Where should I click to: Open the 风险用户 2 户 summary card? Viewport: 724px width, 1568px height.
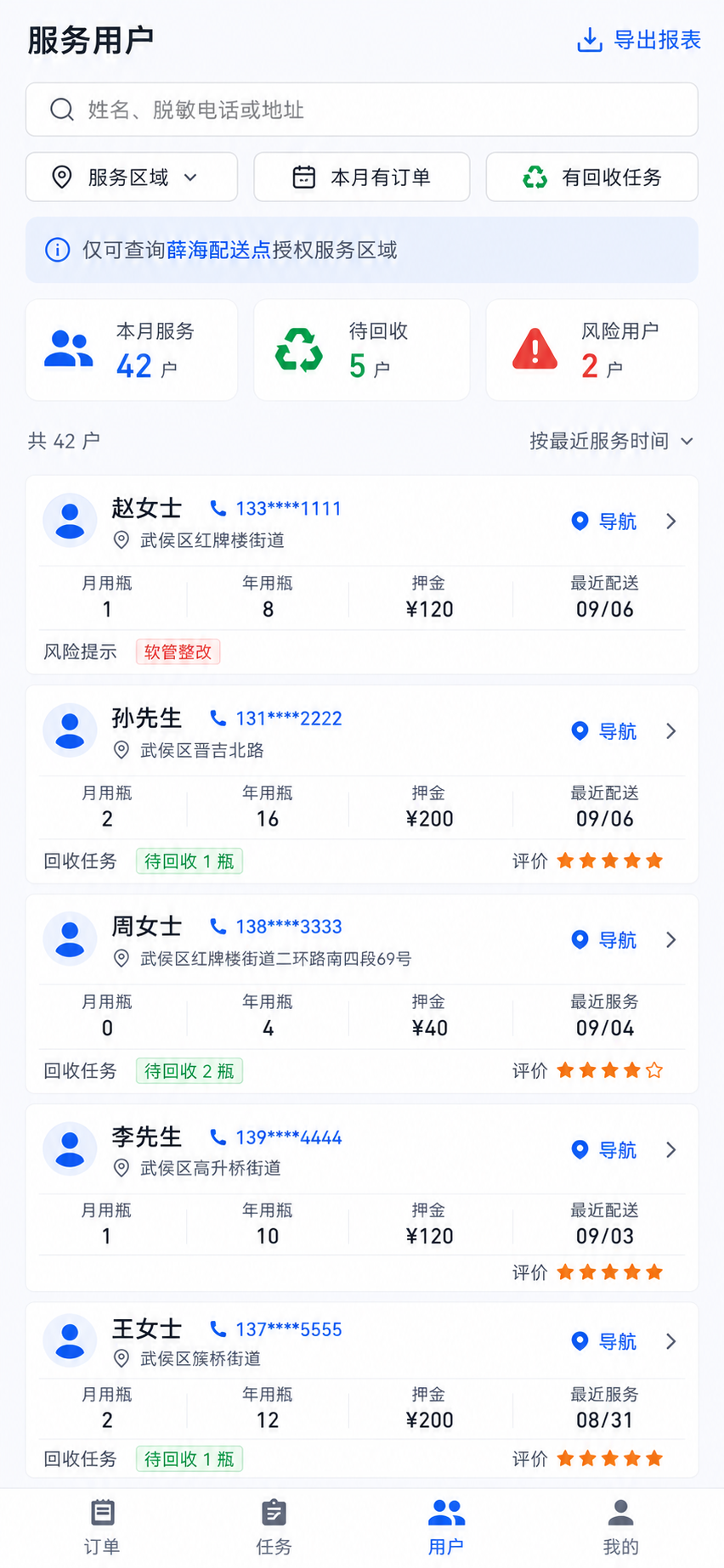592,349
